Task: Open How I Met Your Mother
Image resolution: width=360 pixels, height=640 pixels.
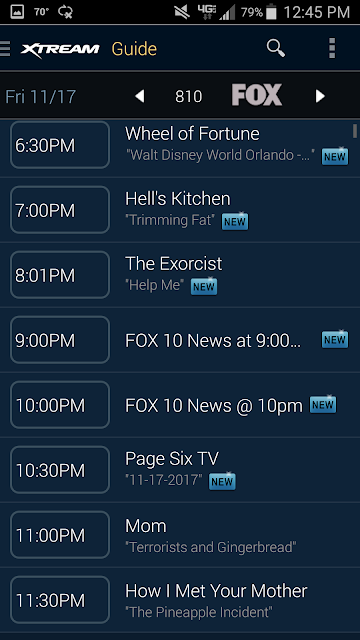Action: [180, 600]
